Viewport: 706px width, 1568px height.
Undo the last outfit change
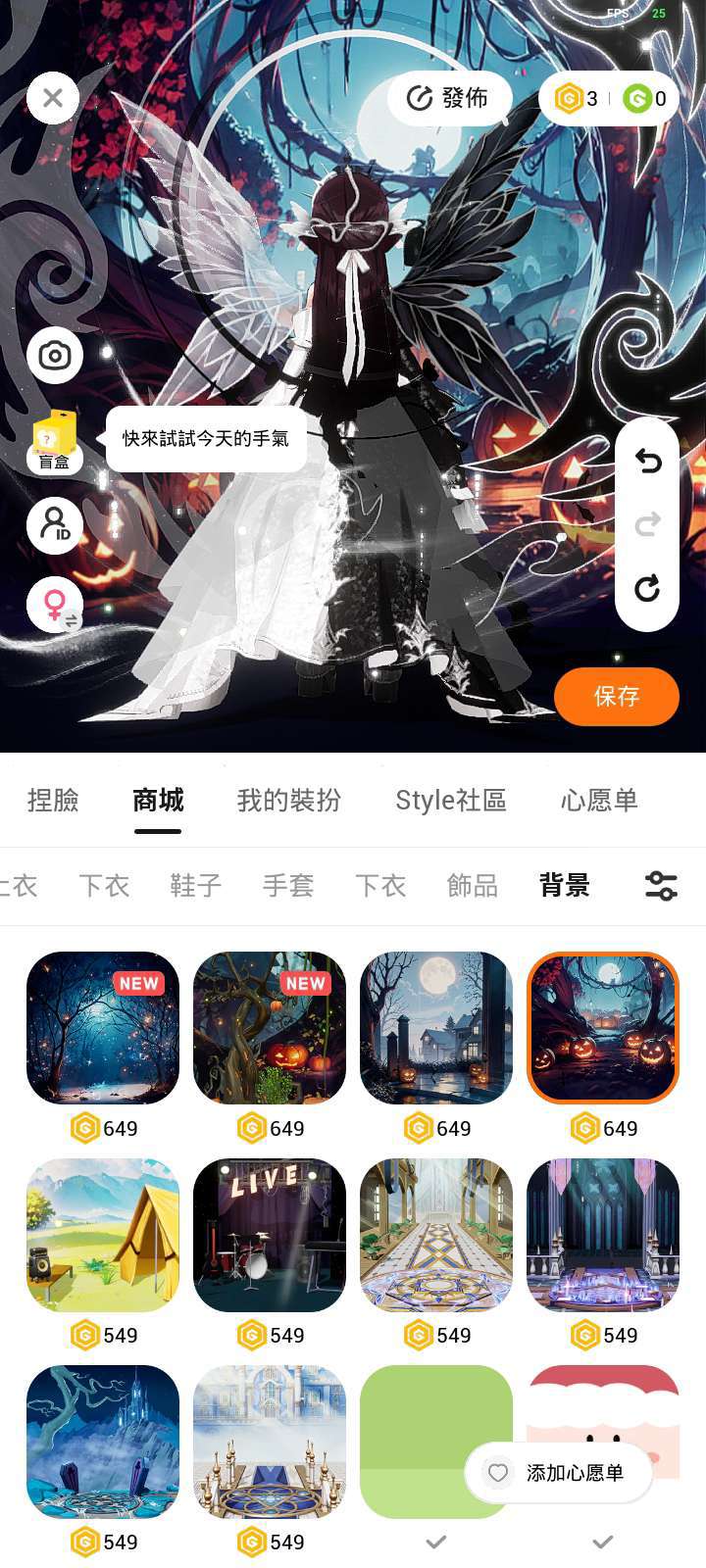coord(647,461)
